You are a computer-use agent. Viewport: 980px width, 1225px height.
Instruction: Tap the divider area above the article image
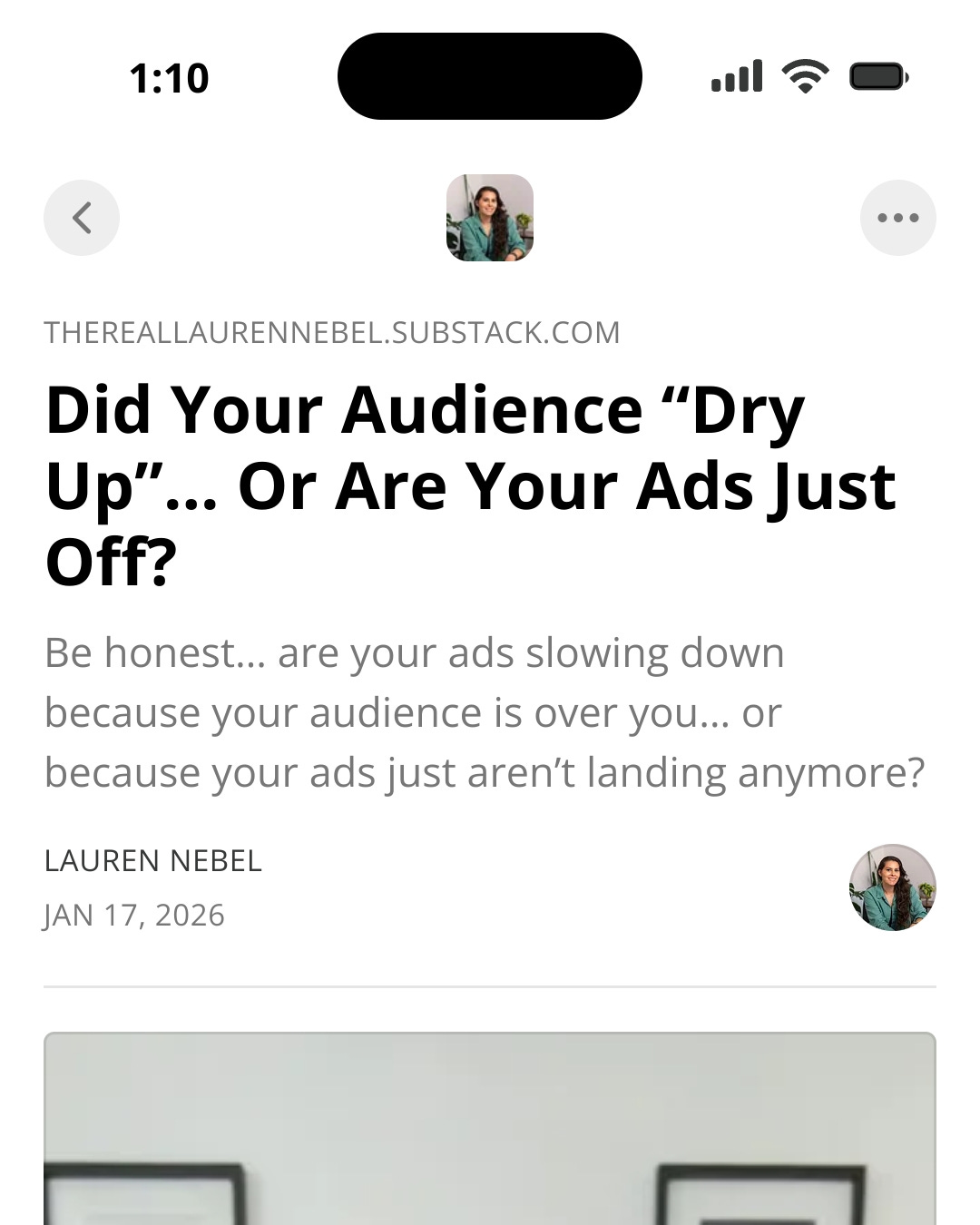tap(489, 986)
